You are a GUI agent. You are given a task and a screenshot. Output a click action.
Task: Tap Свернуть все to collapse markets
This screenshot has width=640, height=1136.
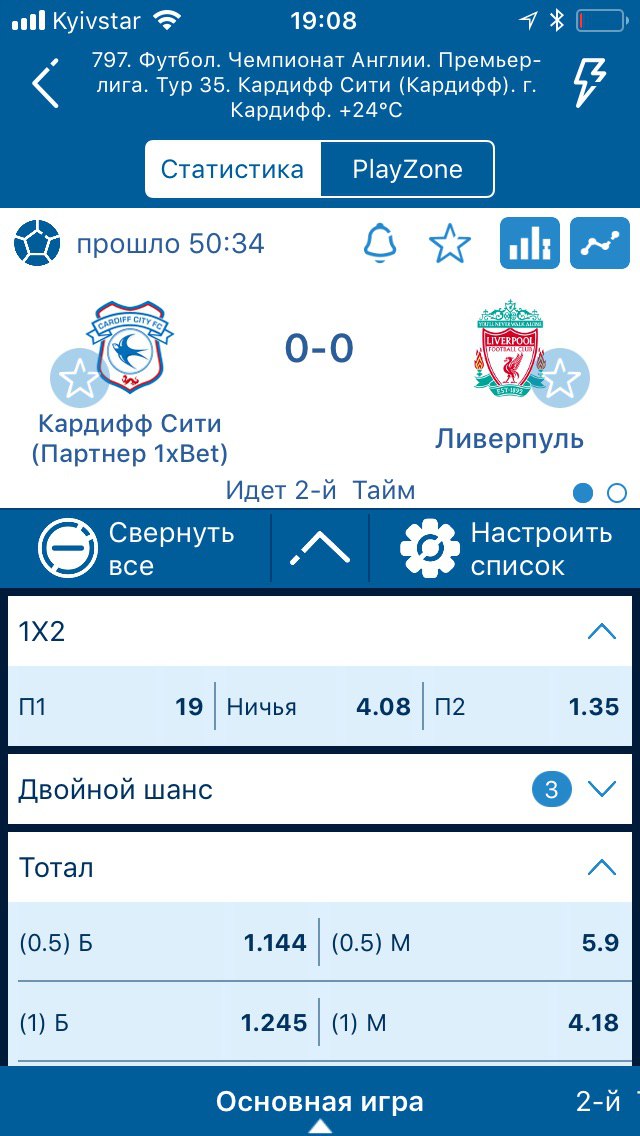136,548
